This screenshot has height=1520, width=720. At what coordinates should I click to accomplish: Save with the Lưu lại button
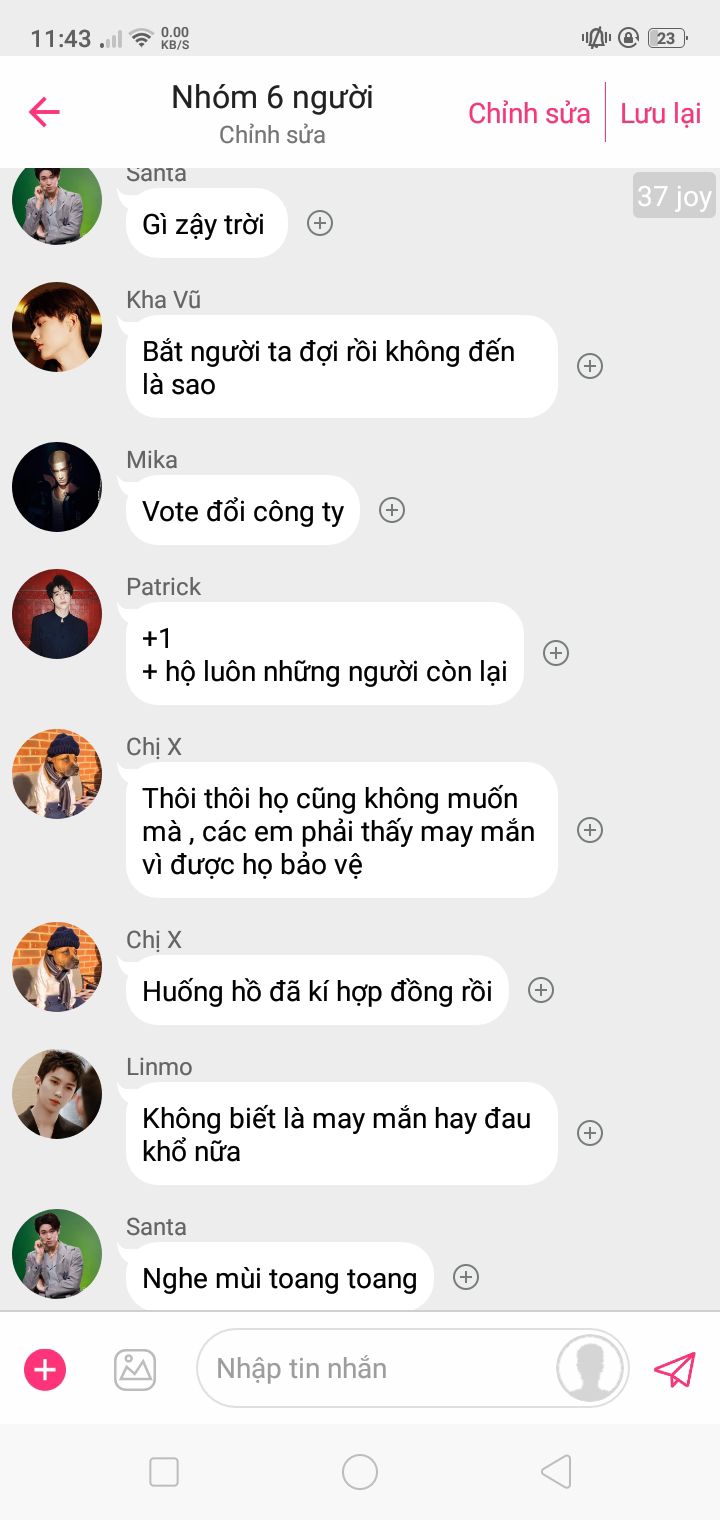pyautogui.click(x=660, y=113)
